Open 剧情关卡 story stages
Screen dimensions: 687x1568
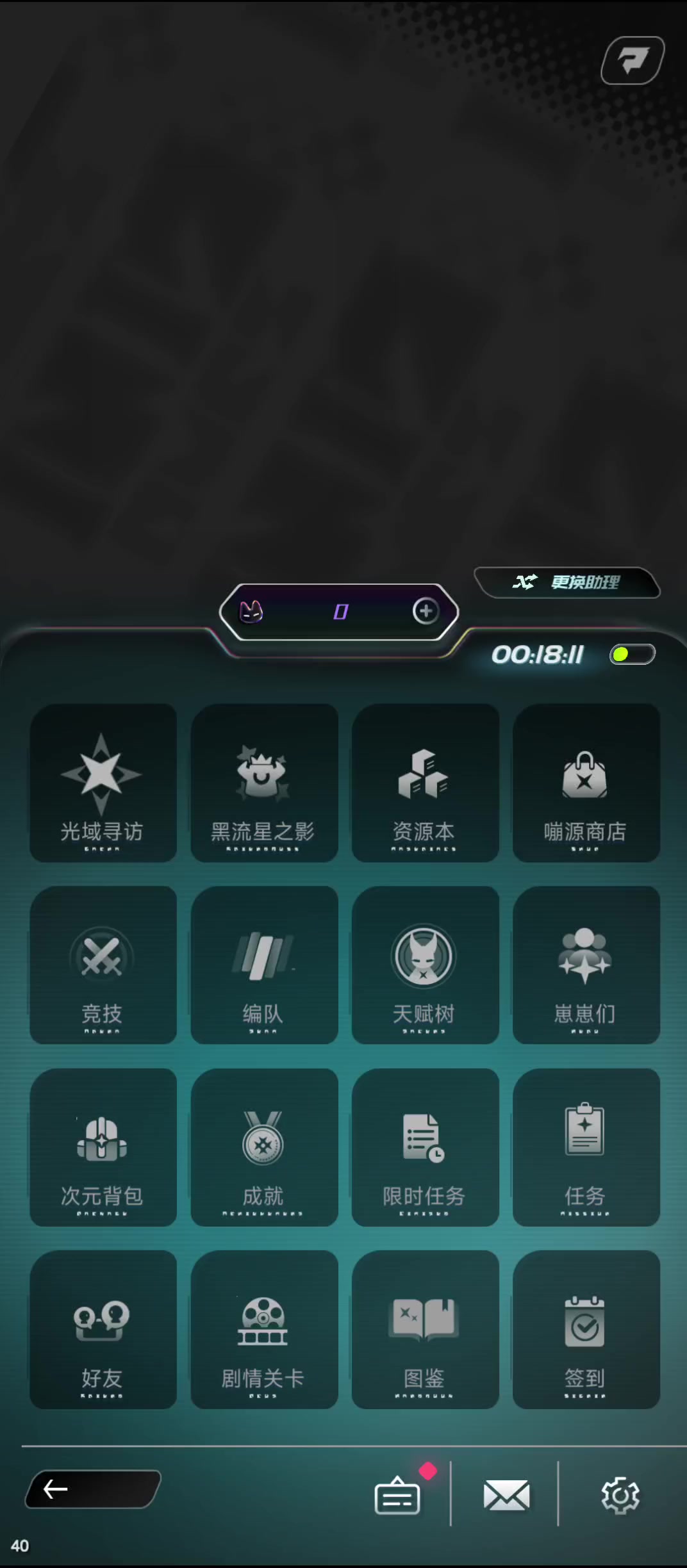pos(264,1329)
